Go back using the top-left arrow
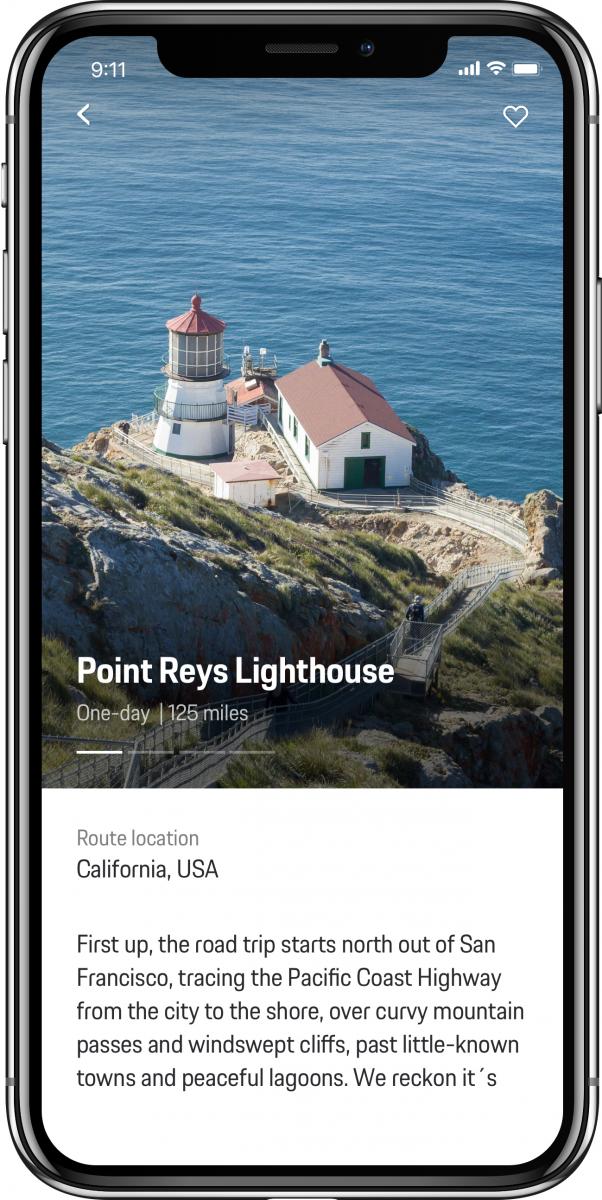 point(84,115)
